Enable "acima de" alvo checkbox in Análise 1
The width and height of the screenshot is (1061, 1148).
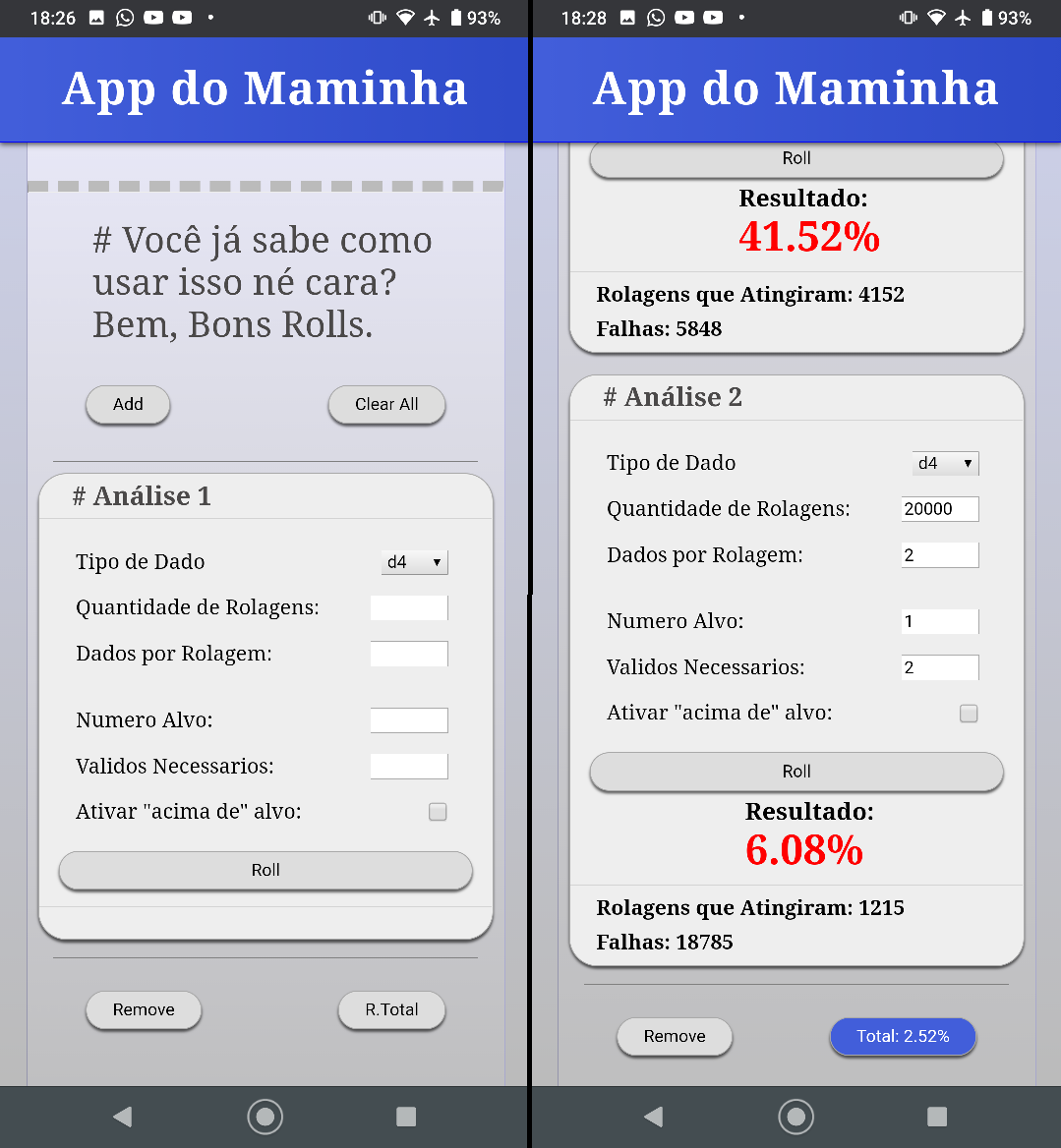[438, 812]
